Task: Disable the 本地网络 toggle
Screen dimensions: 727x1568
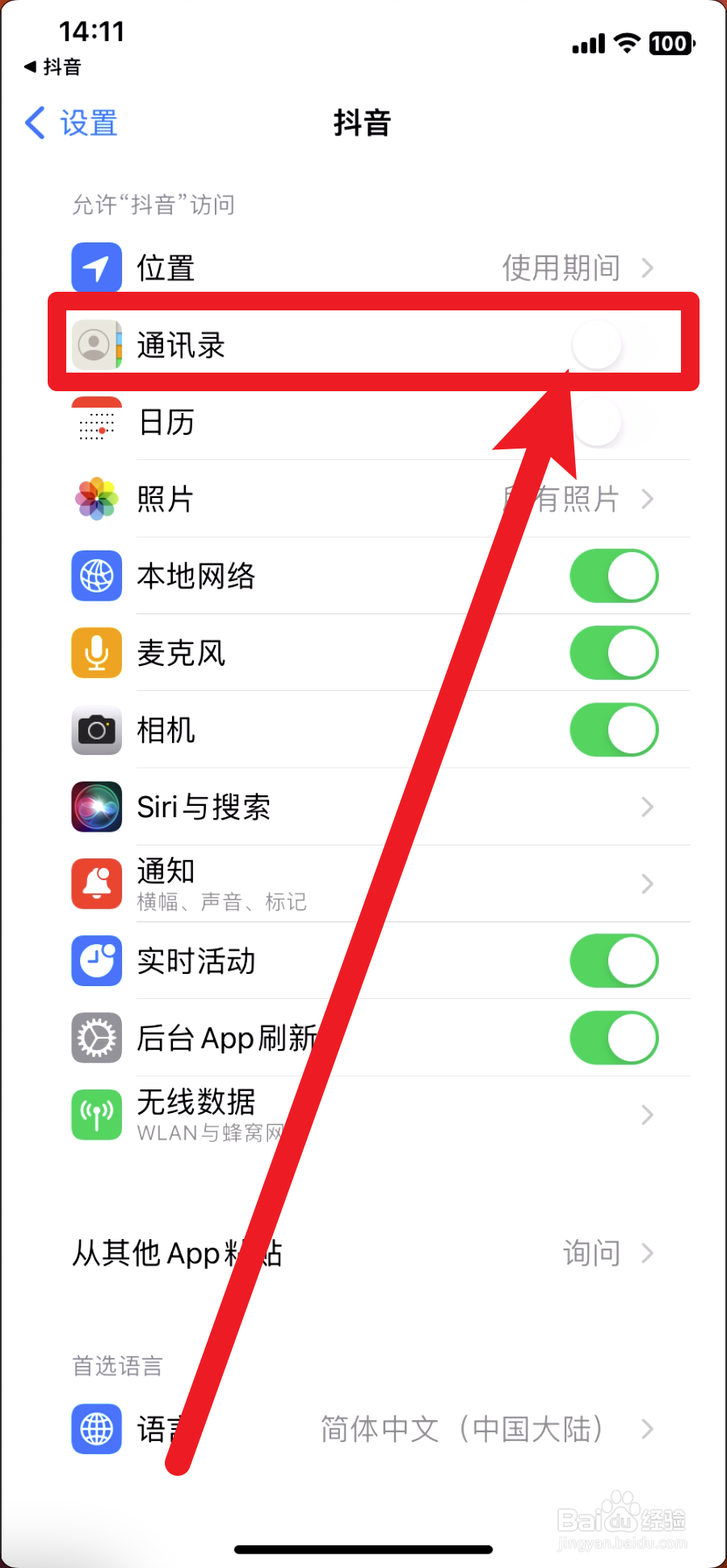Action: pyautogui.click(x=614, y=576)
